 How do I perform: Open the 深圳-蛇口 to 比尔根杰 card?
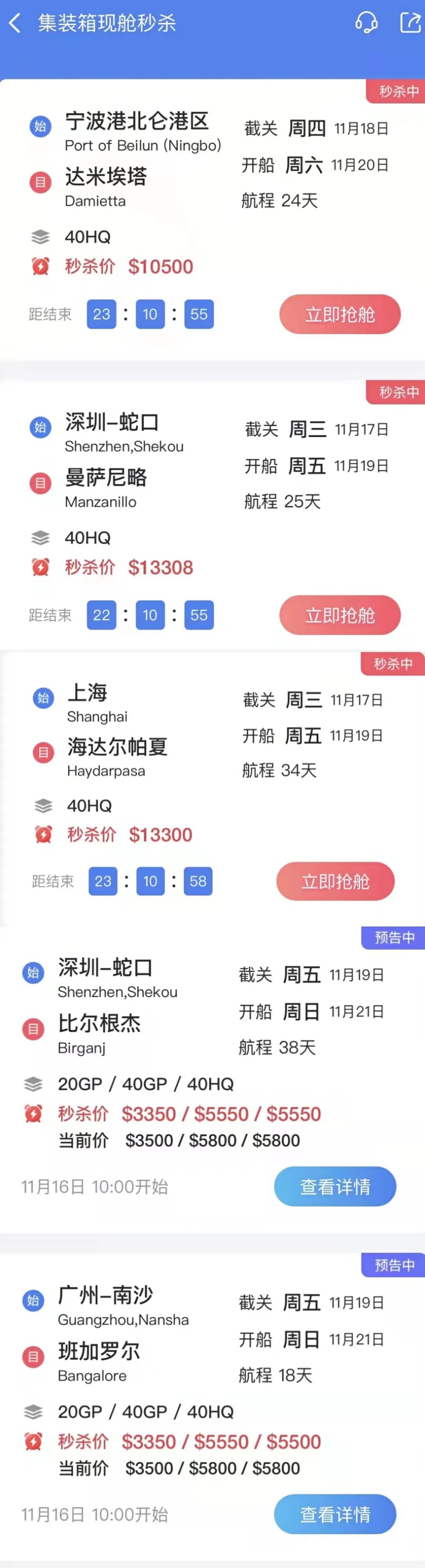pyautogui.click(x=212, y=1080)
